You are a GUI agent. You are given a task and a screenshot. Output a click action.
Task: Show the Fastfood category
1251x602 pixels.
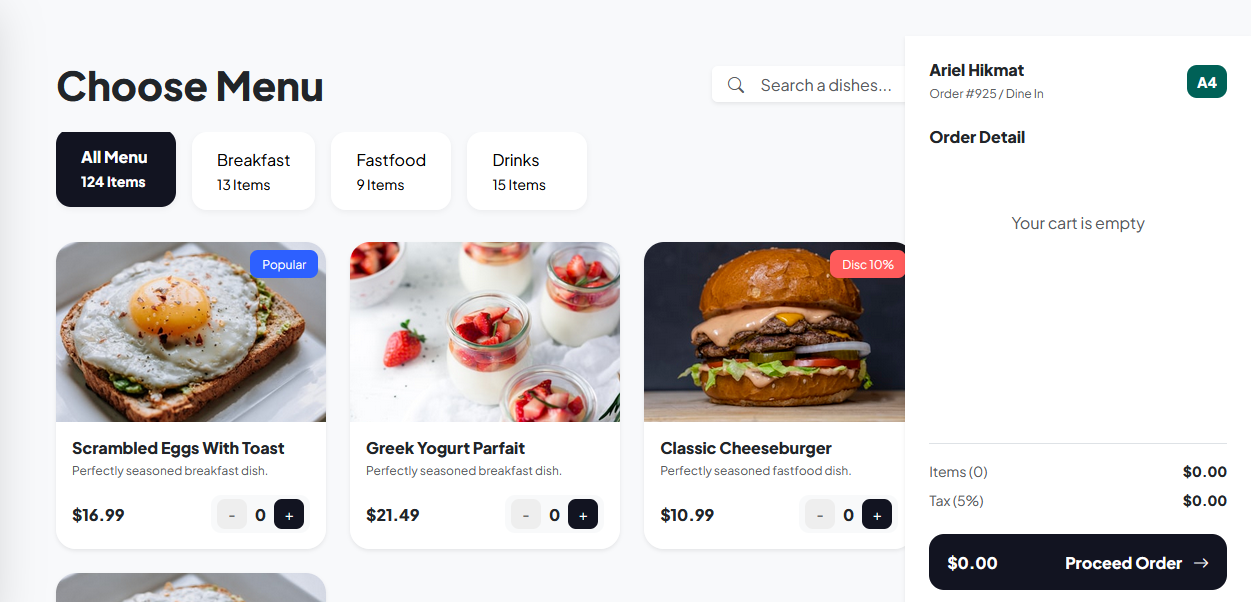click(390, 171)
